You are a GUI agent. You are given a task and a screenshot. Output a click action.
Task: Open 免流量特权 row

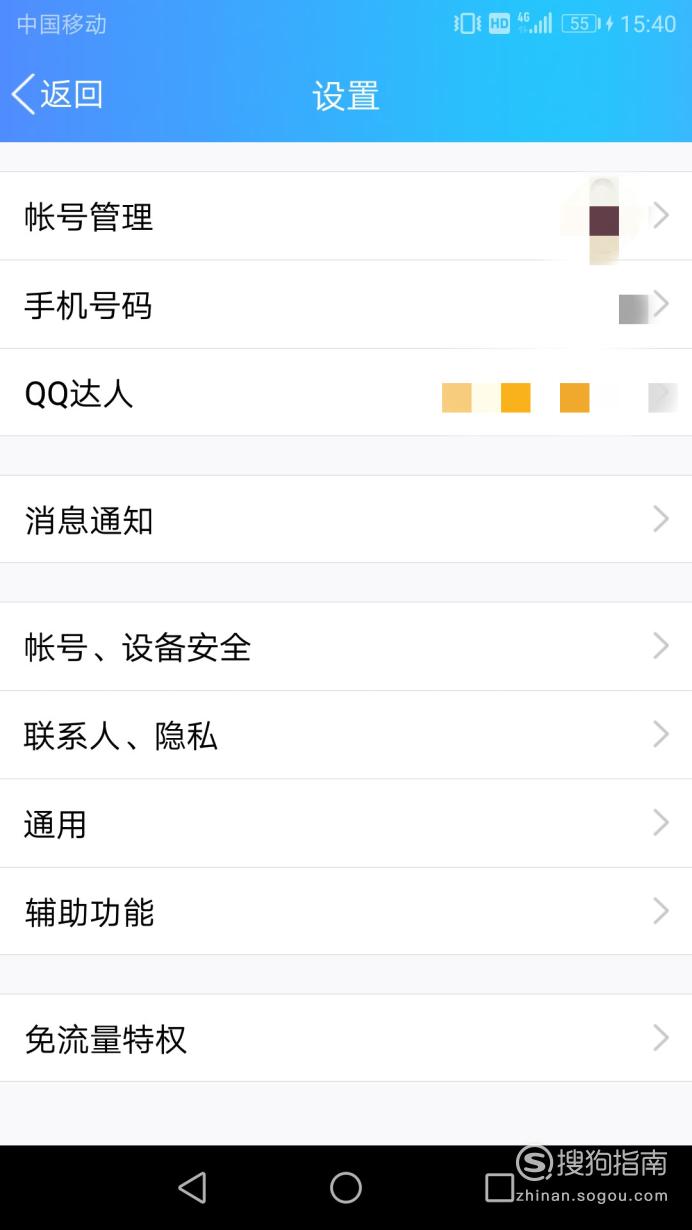click(346, 1038)
